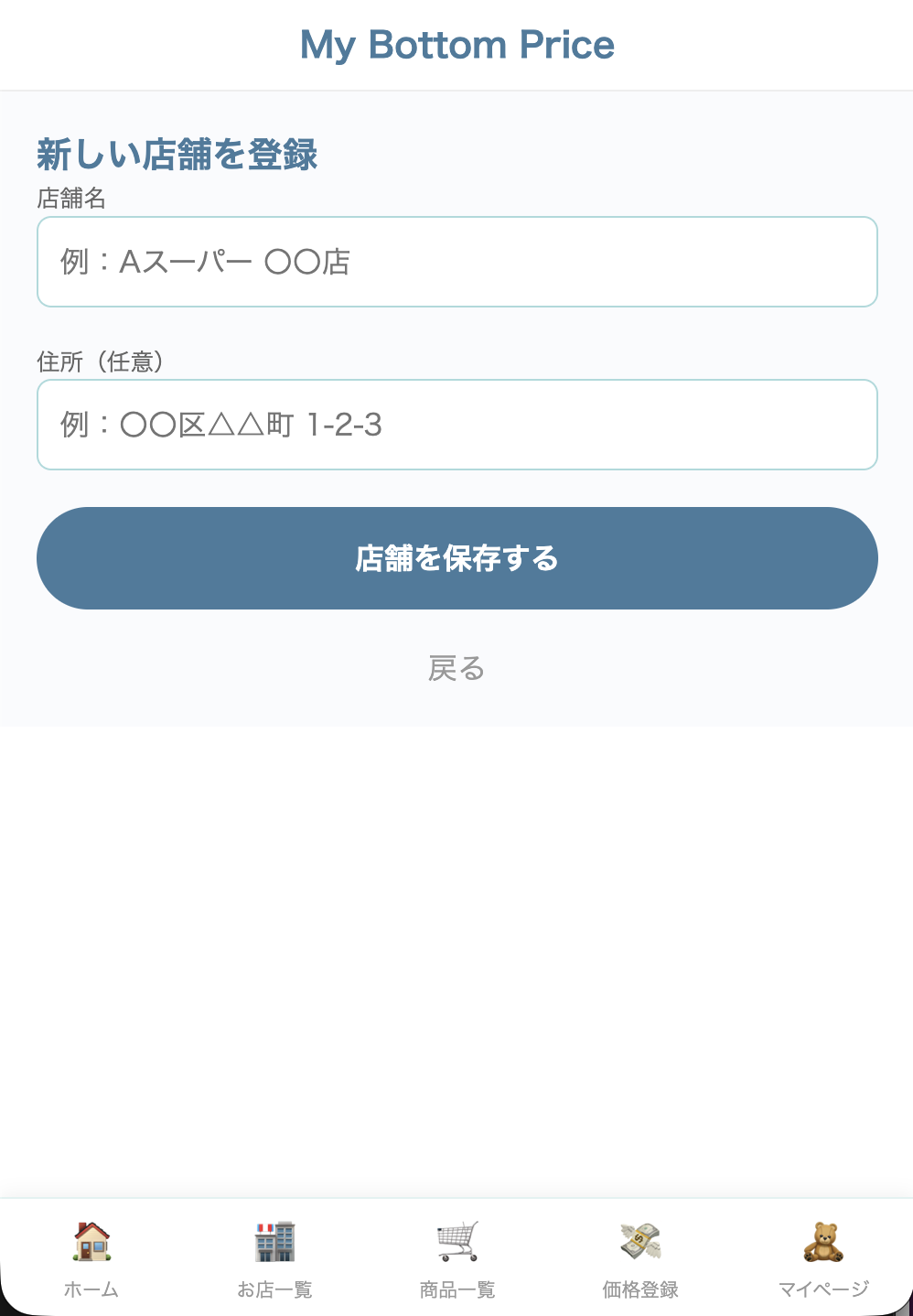Select the 価格登録 price registration tab
The width and height of the screenshot is (913, 1316).
click(x=640, y=1258)
